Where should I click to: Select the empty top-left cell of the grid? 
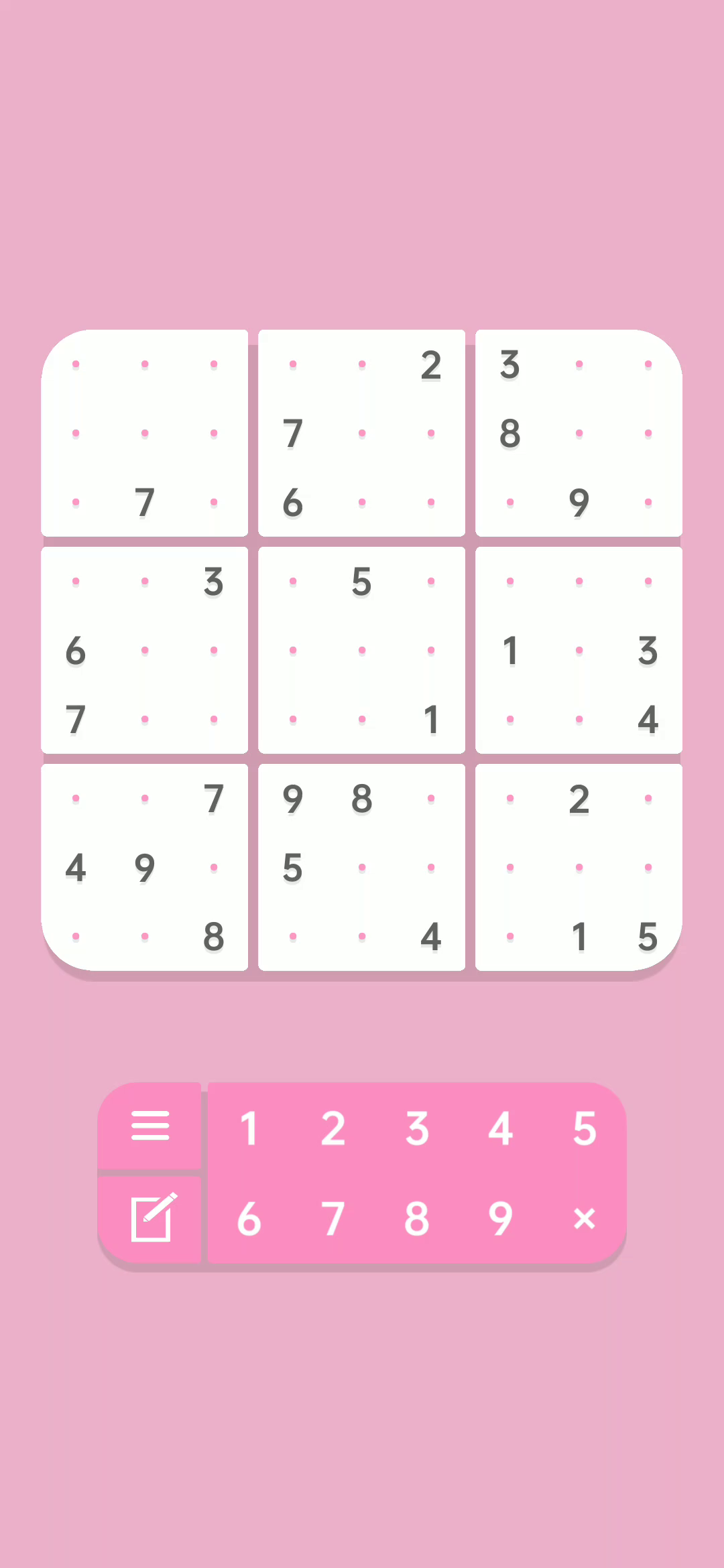(x=76, y=365)
